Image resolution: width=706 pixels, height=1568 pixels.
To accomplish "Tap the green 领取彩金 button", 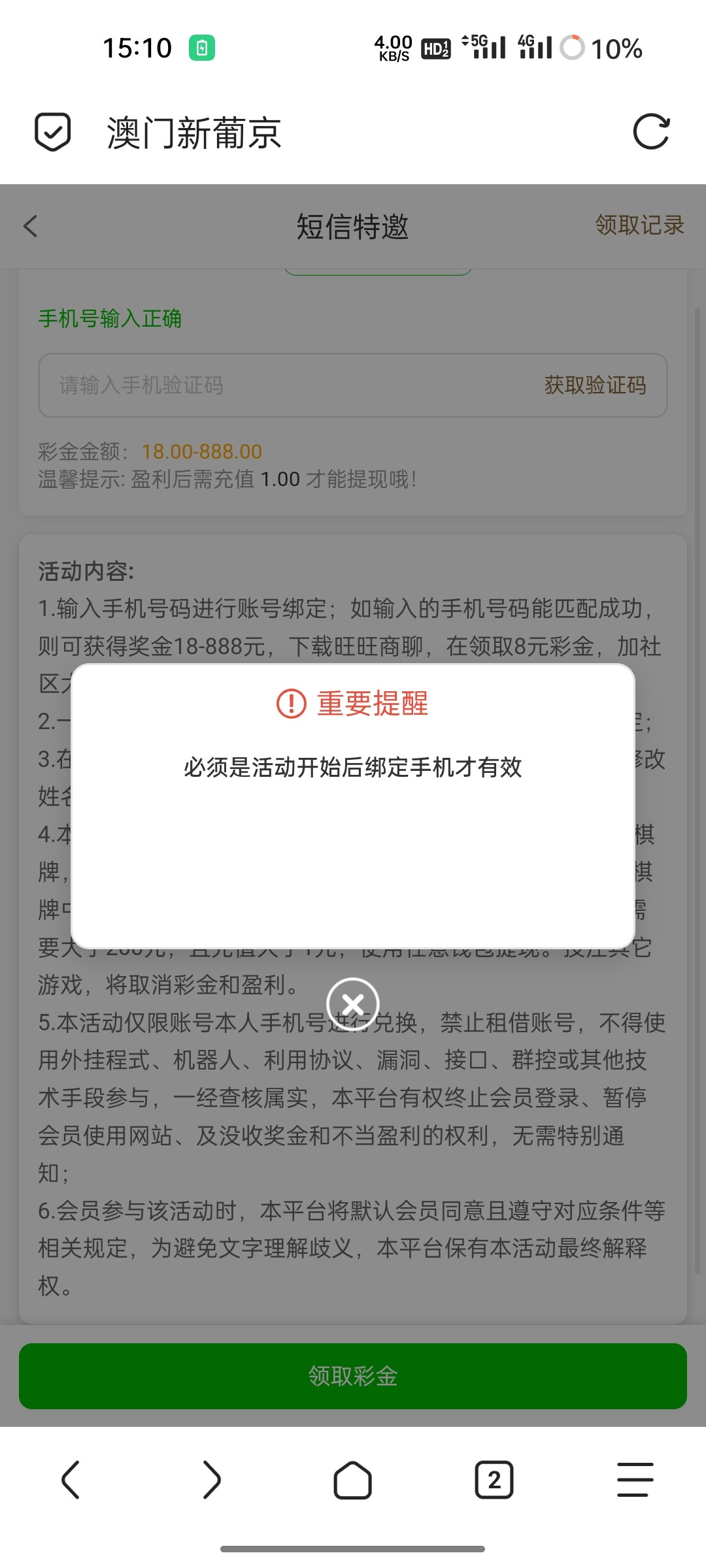I will click(353, 1377).
